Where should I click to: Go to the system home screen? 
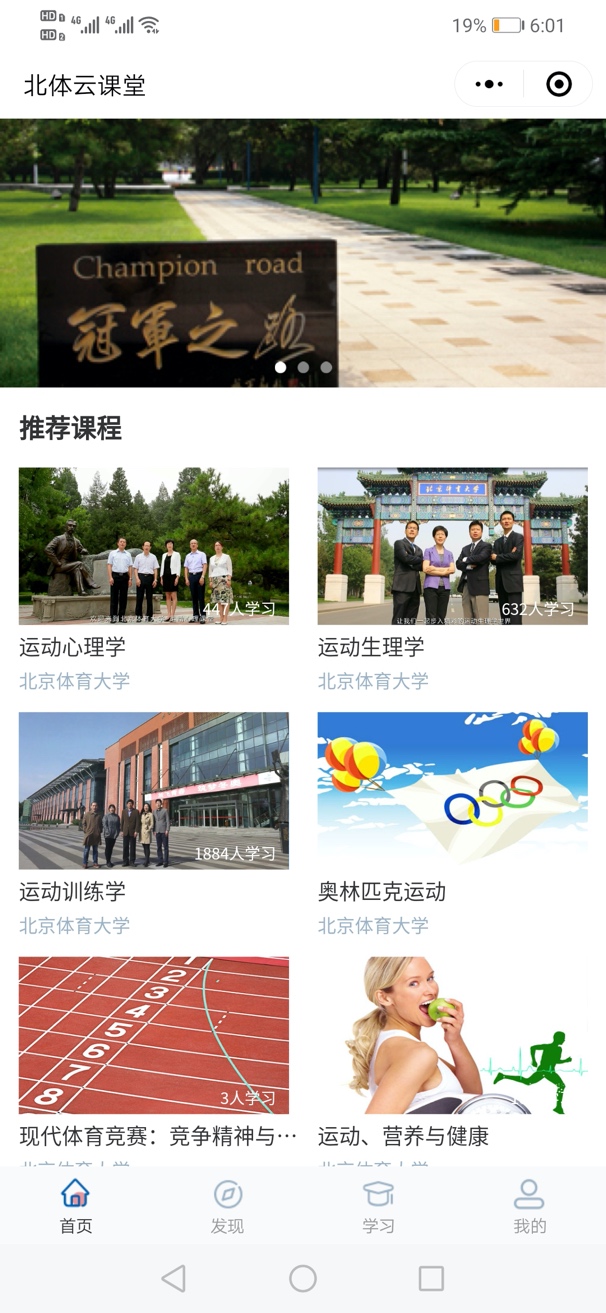tap(303, 1278)
